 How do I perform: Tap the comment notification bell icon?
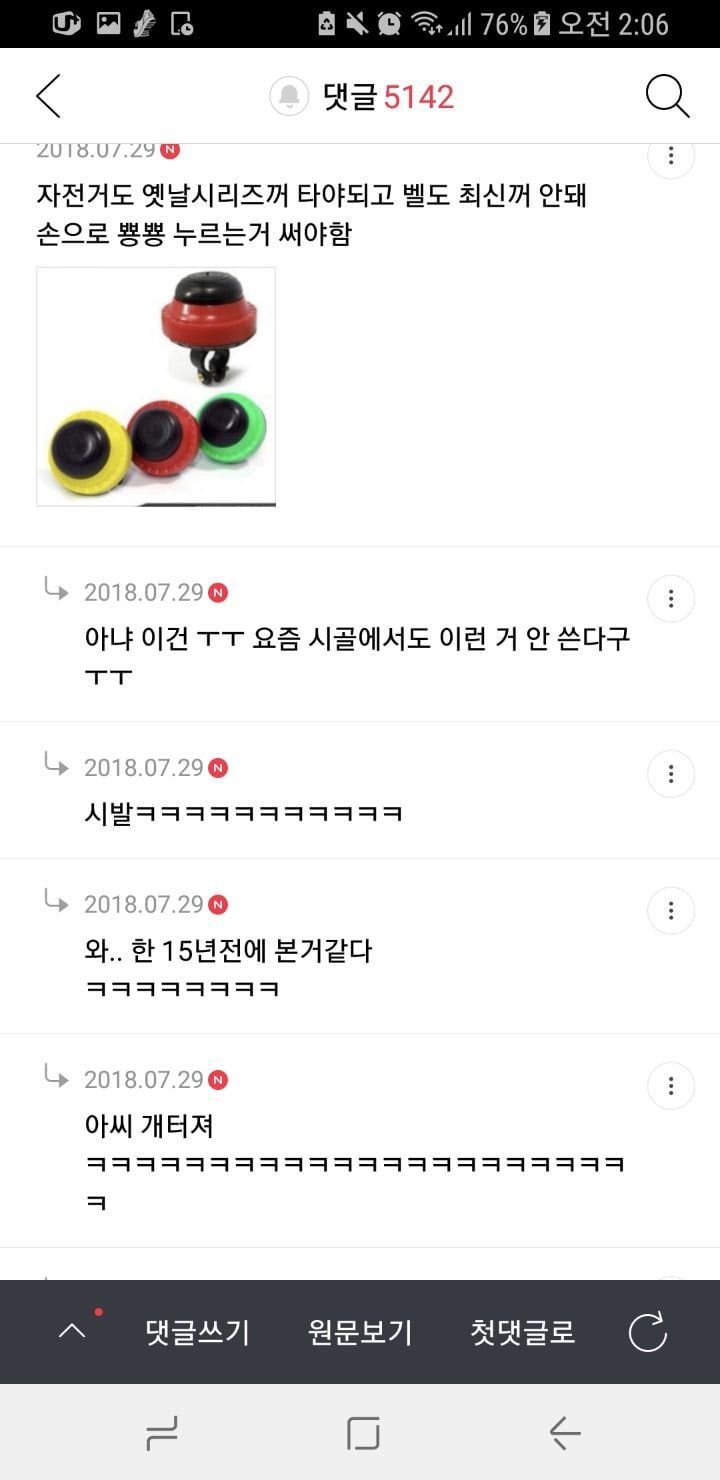289,96
